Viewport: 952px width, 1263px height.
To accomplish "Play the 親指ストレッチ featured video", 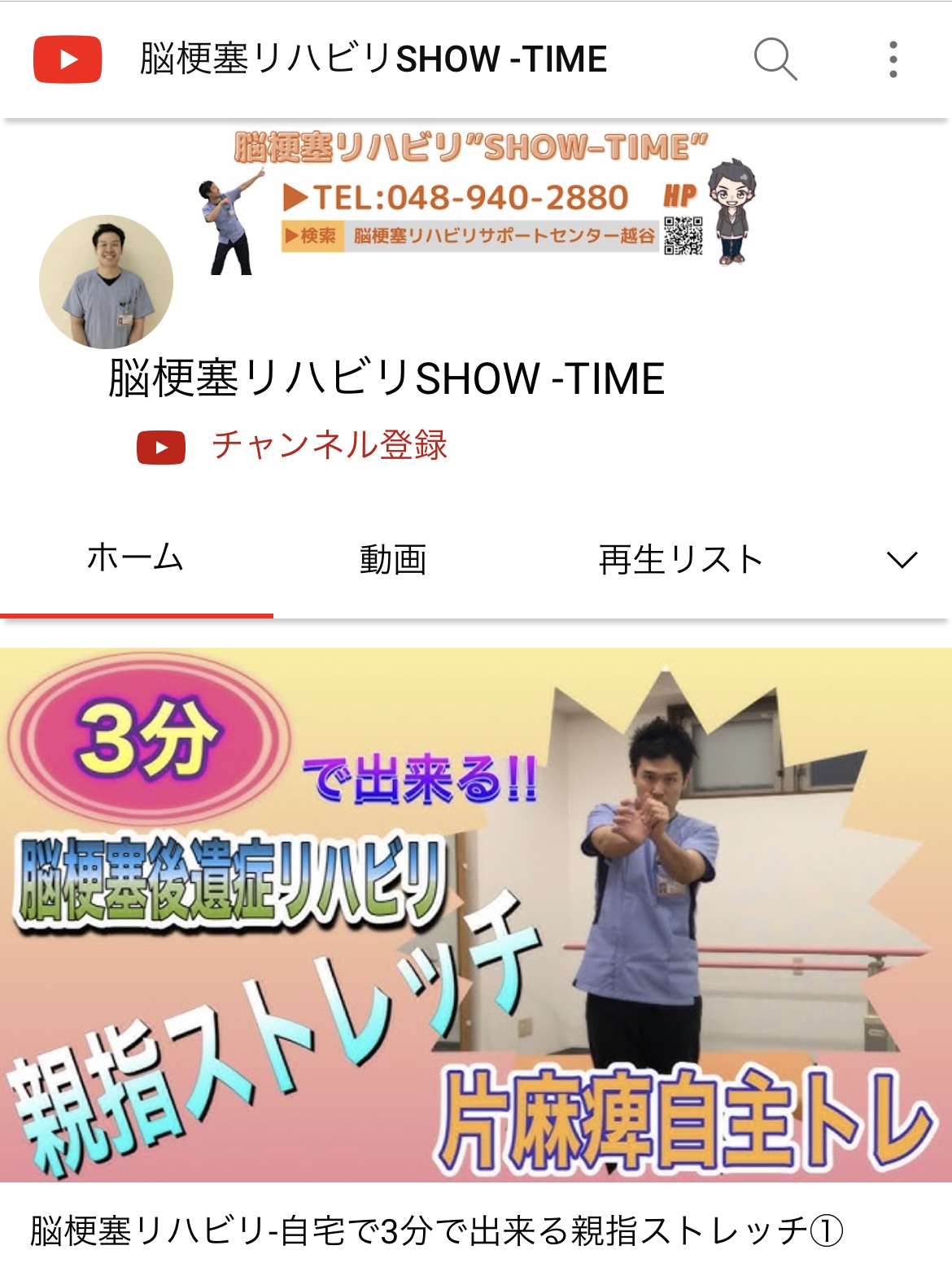I will 476,915.
